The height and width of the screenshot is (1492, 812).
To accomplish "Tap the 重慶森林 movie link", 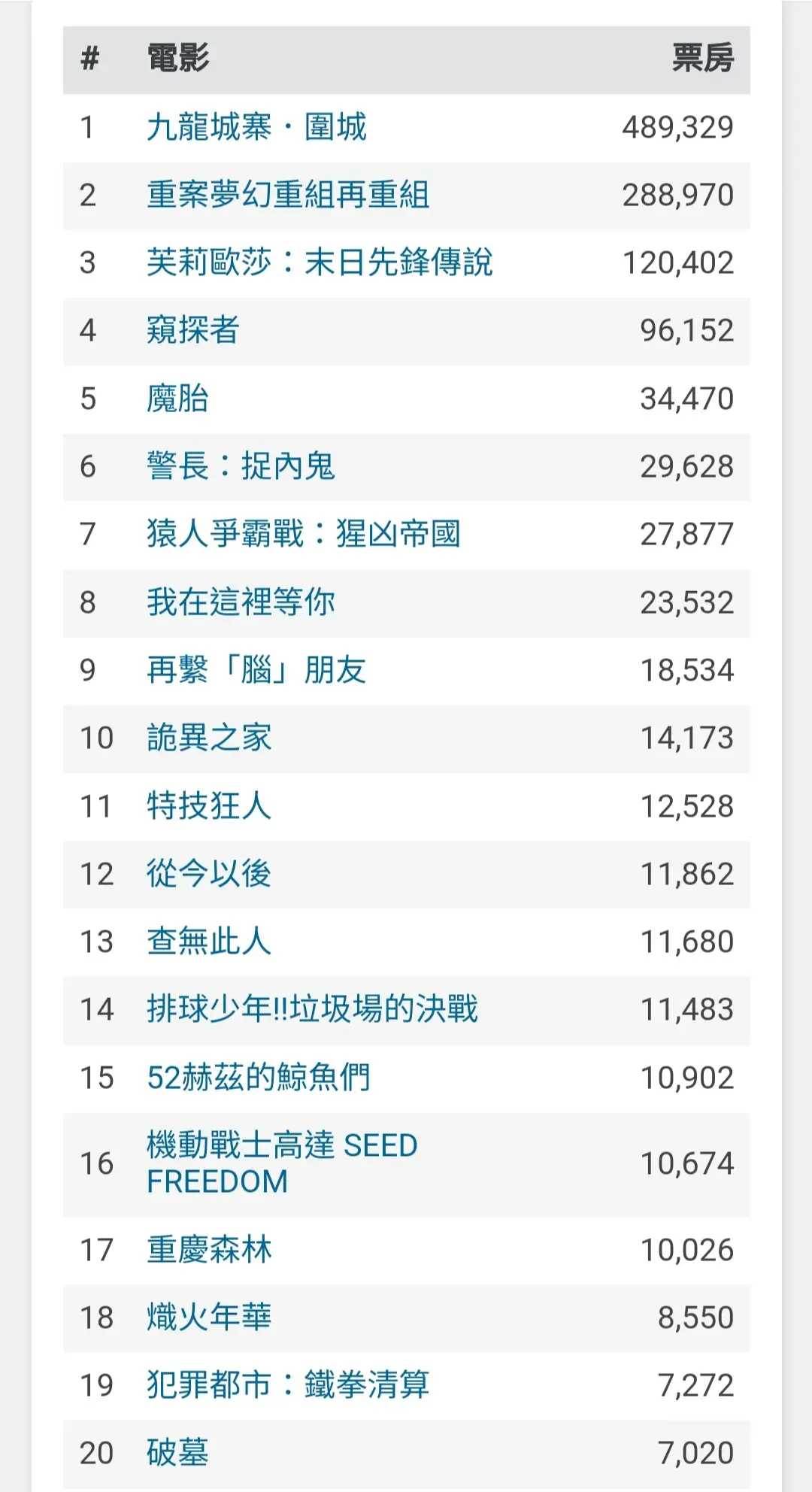I will click(x=209, y=1250).
